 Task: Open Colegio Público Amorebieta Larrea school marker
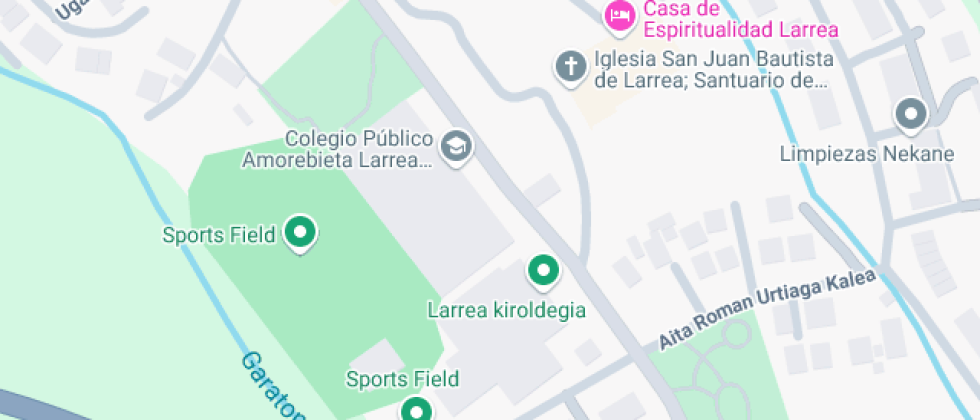(457, 146)
